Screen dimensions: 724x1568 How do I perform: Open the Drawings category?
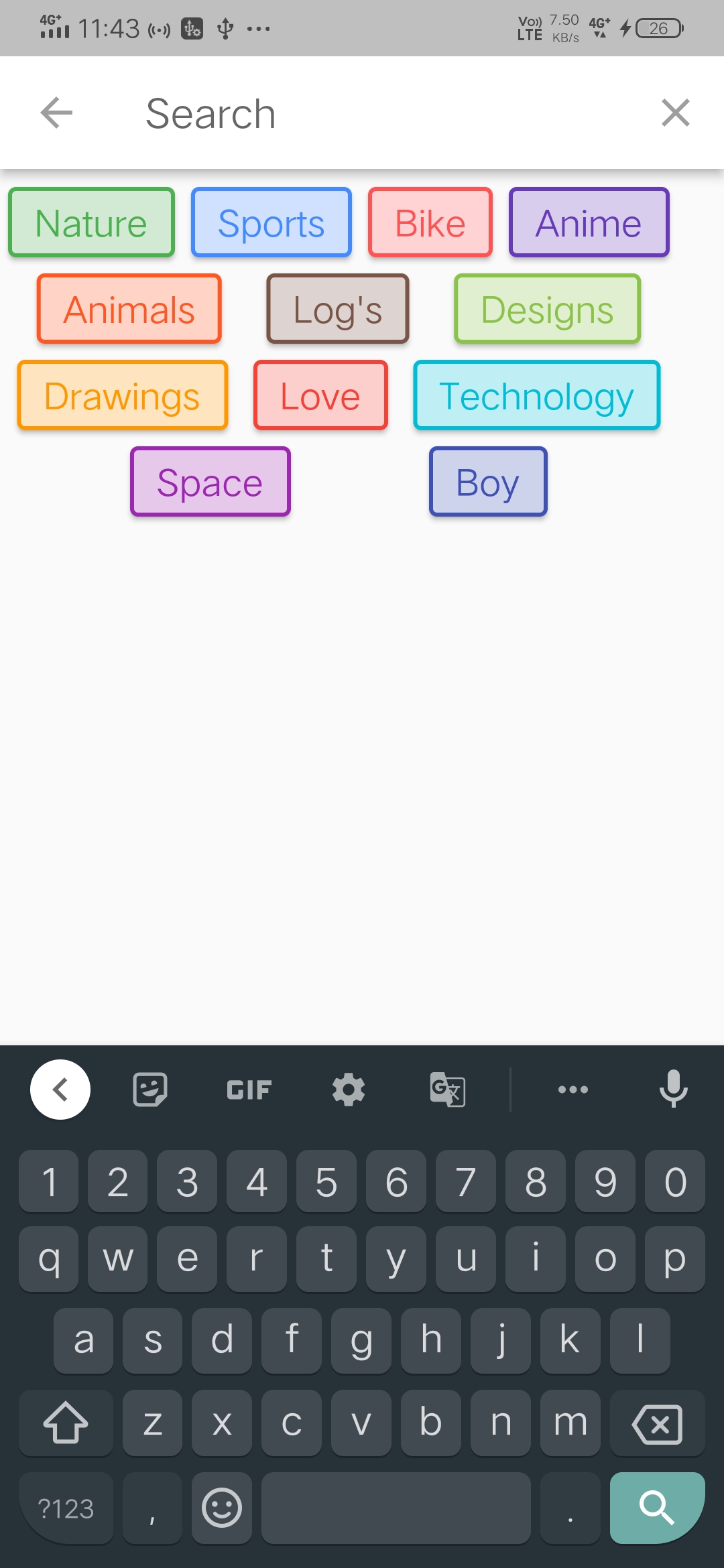123,395
